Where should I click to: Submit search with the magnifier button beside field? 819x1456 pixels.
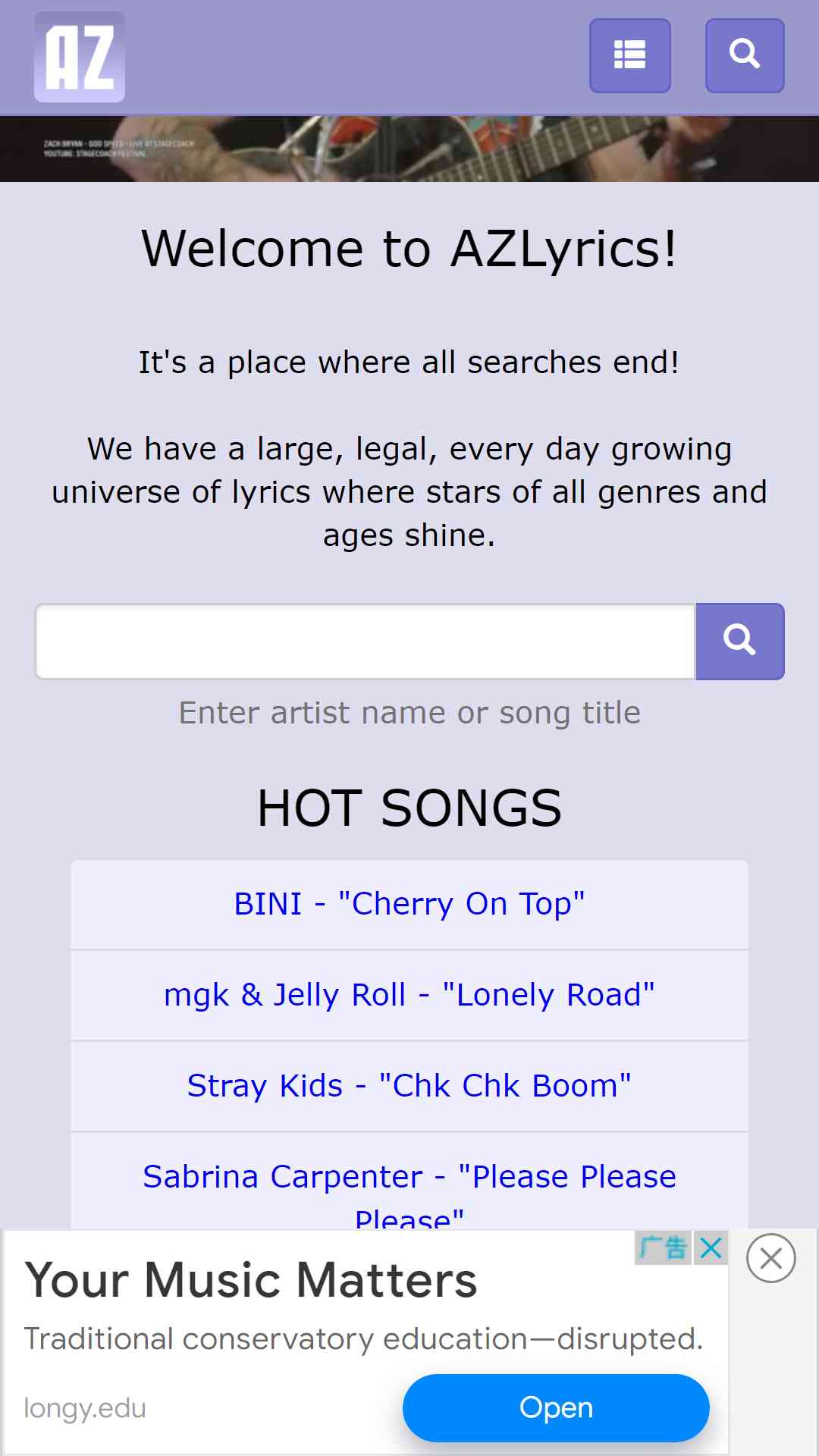point(740,642)
